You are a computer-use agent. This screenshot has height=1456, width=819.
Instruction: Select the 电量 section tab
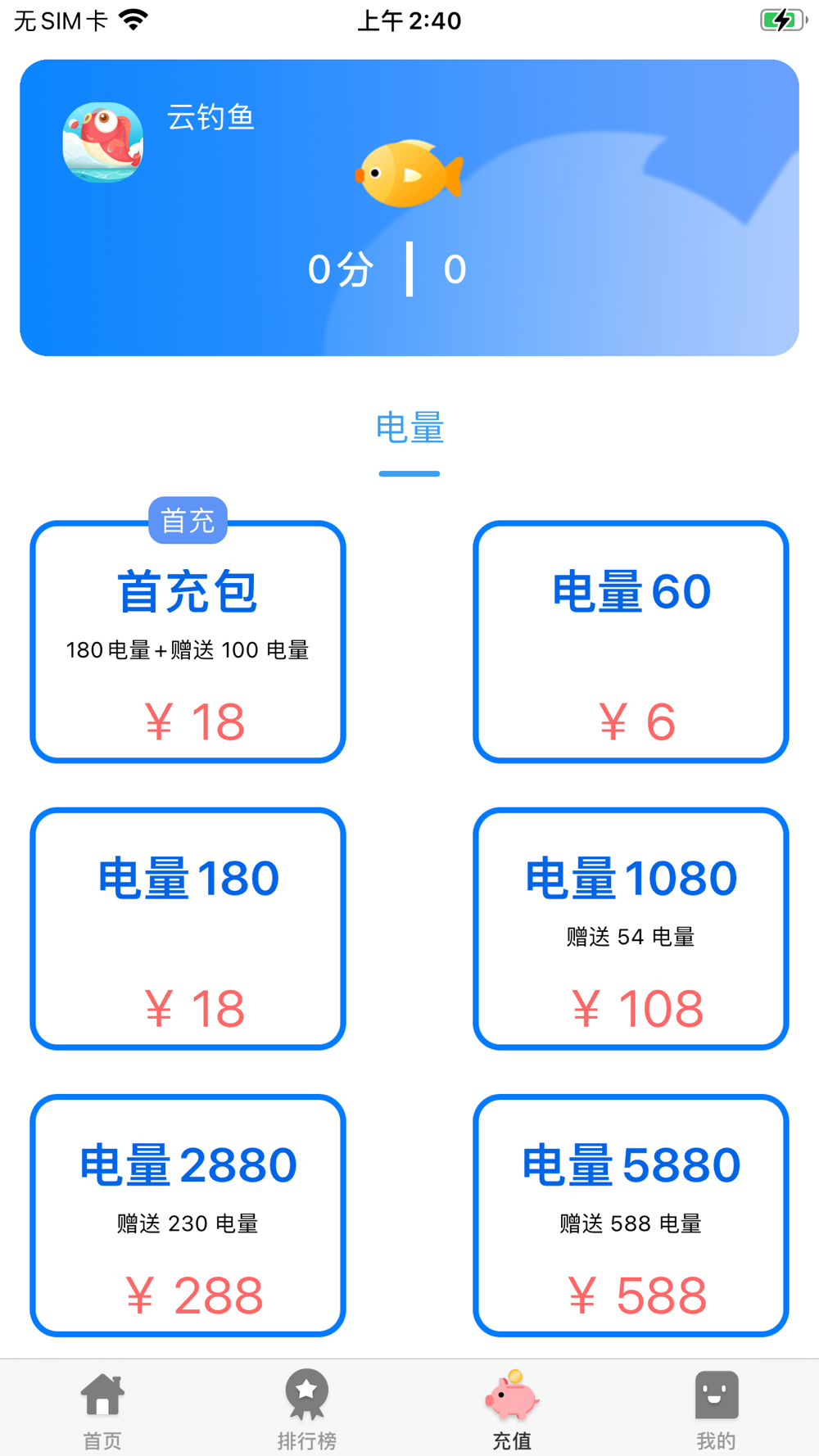[x=409, y=428]
